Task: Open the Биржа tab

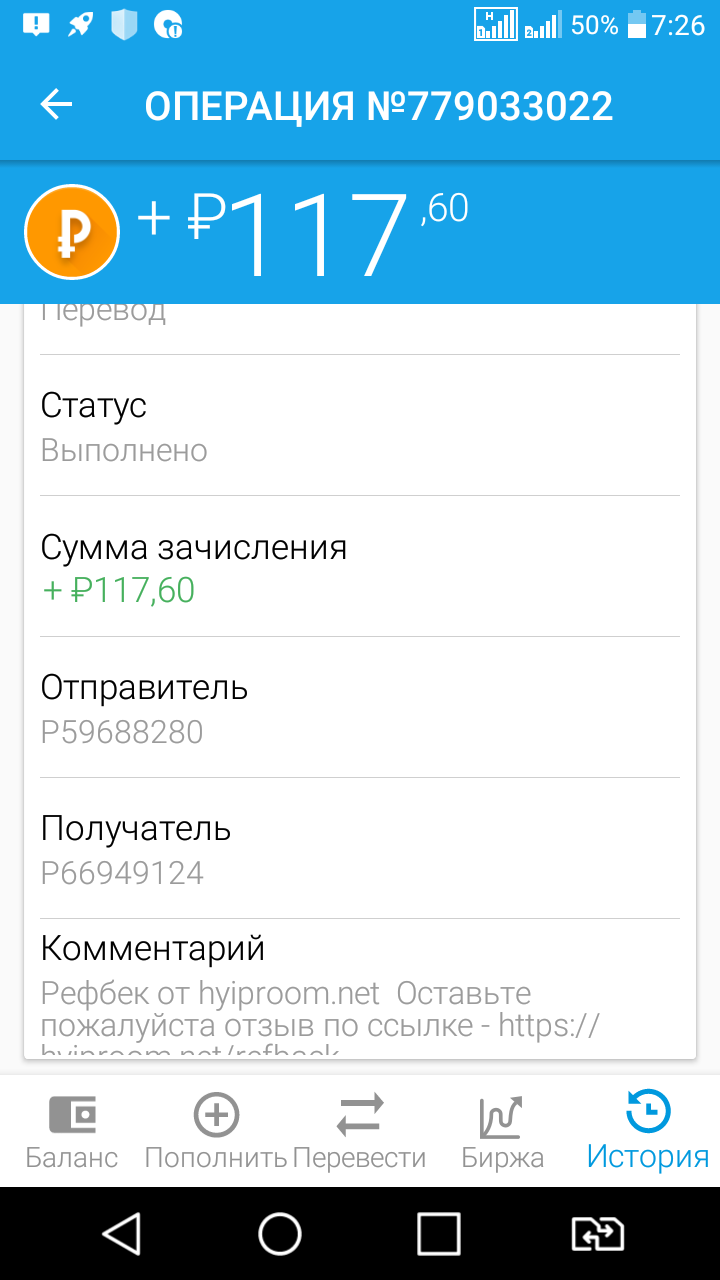Action: (x=503, y=1131)
